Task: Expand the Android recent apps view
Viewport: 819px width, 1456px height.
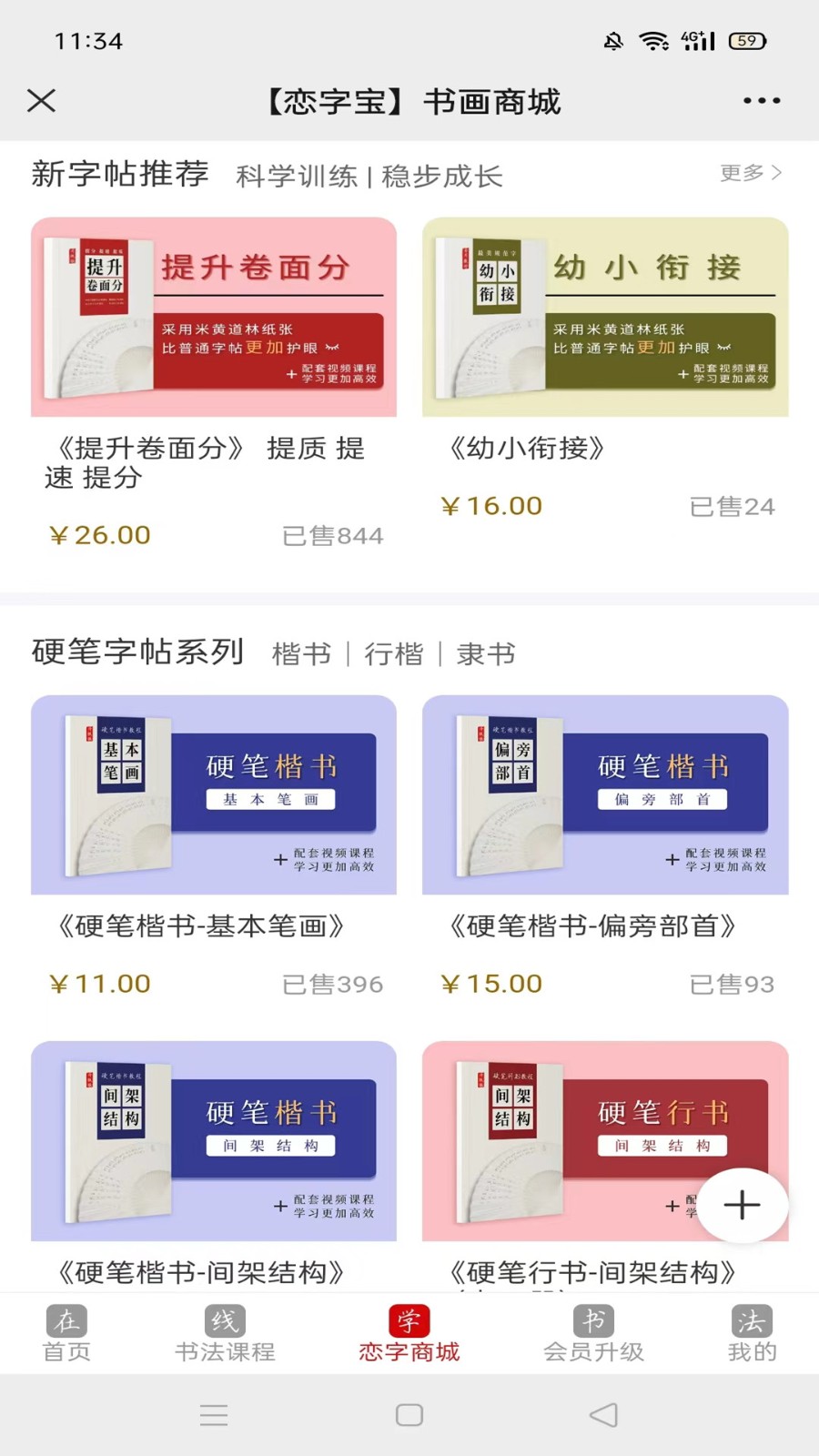Action: click(x=214, y=1415)
